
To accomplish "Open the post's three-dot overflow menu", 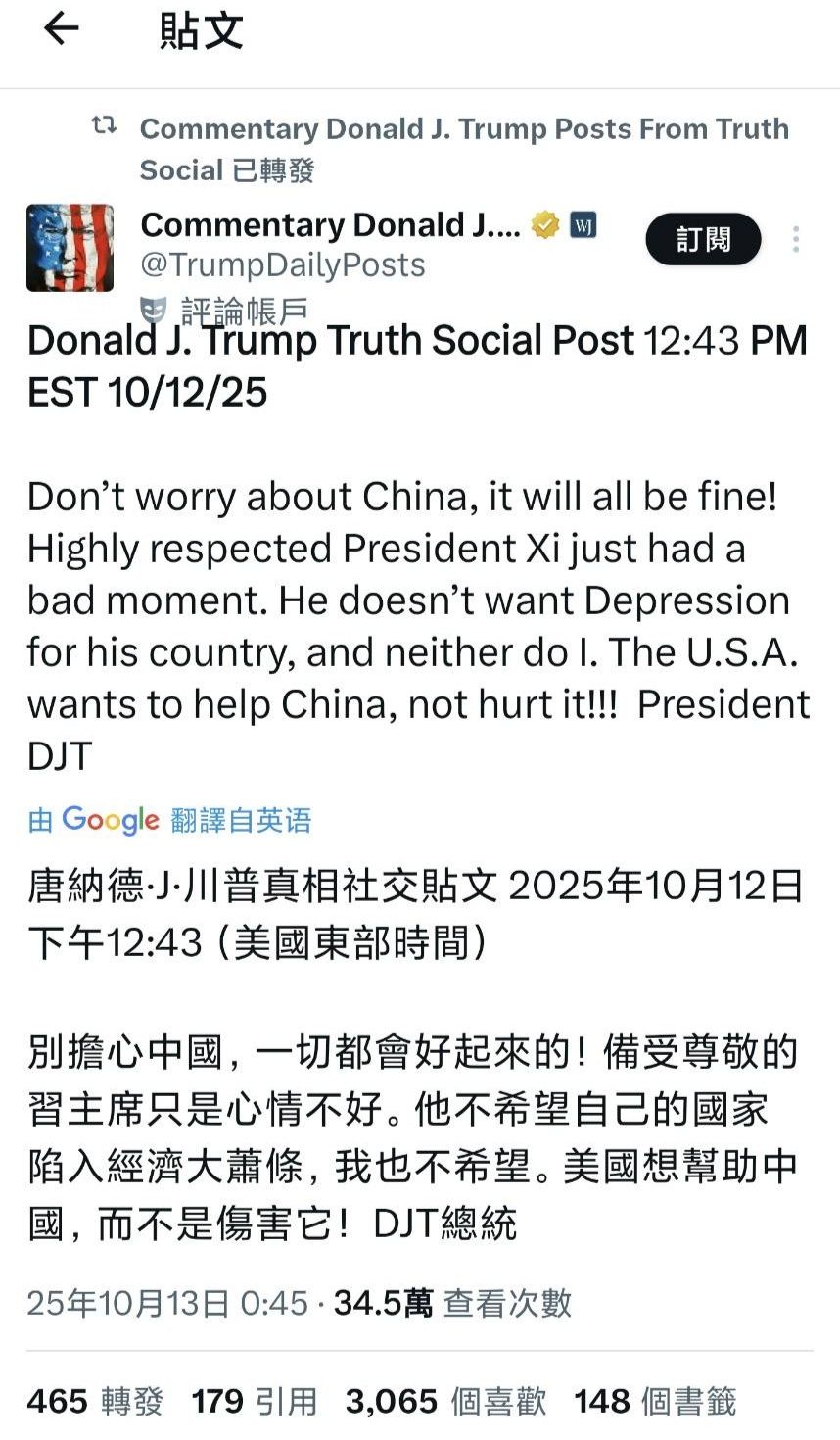I will point(796,239).
